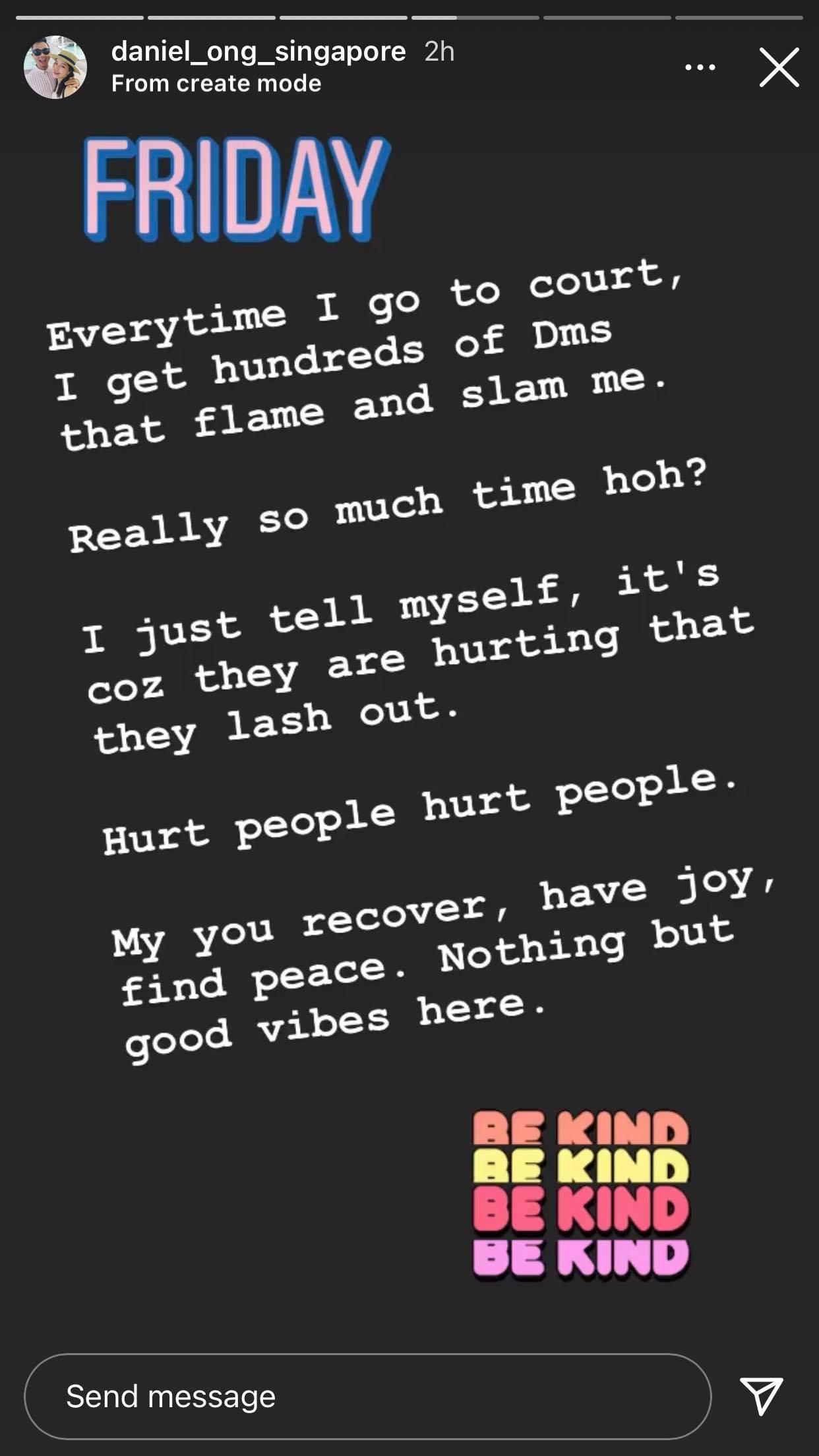Tap the Send message field

(368, 1396)
